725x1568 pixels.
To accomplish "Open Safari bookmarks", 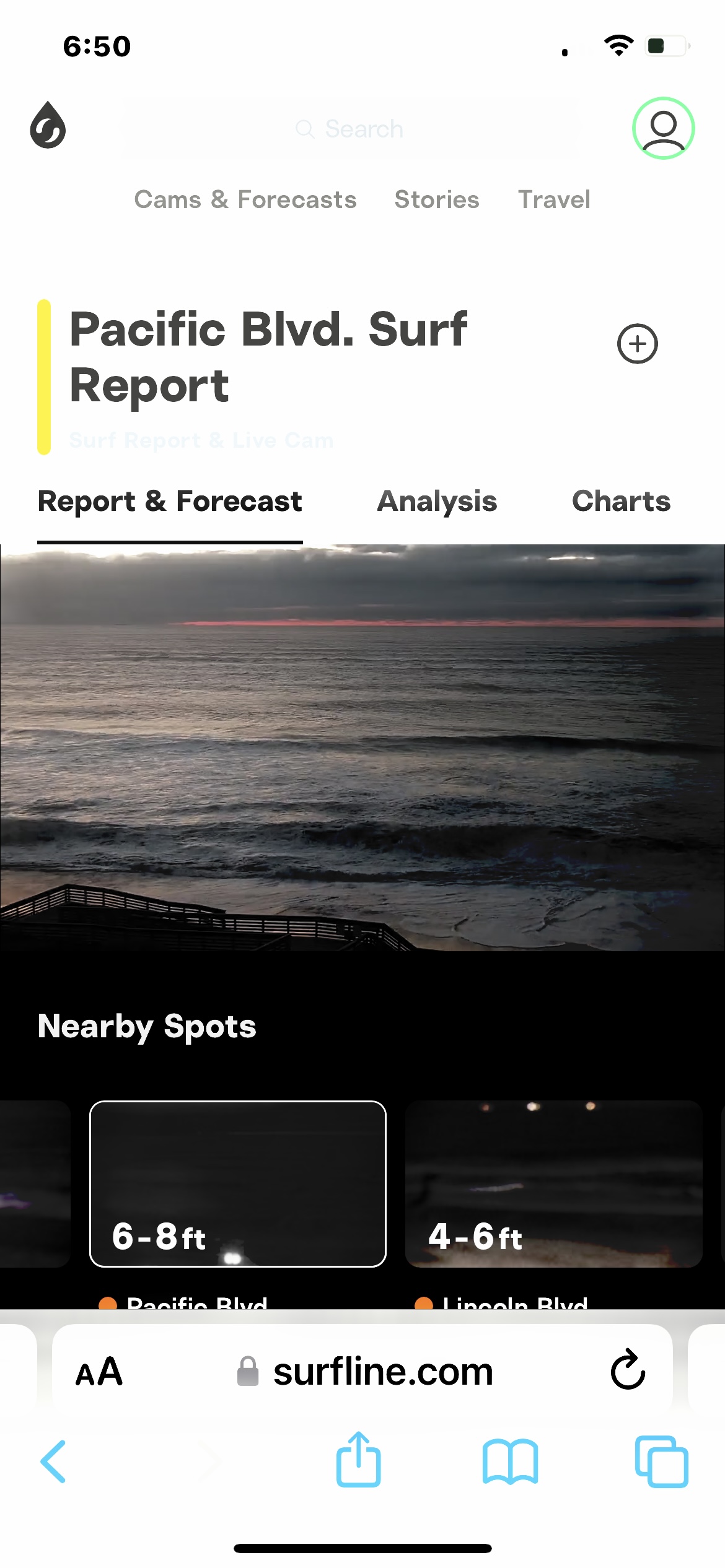I will point(510,1461).
